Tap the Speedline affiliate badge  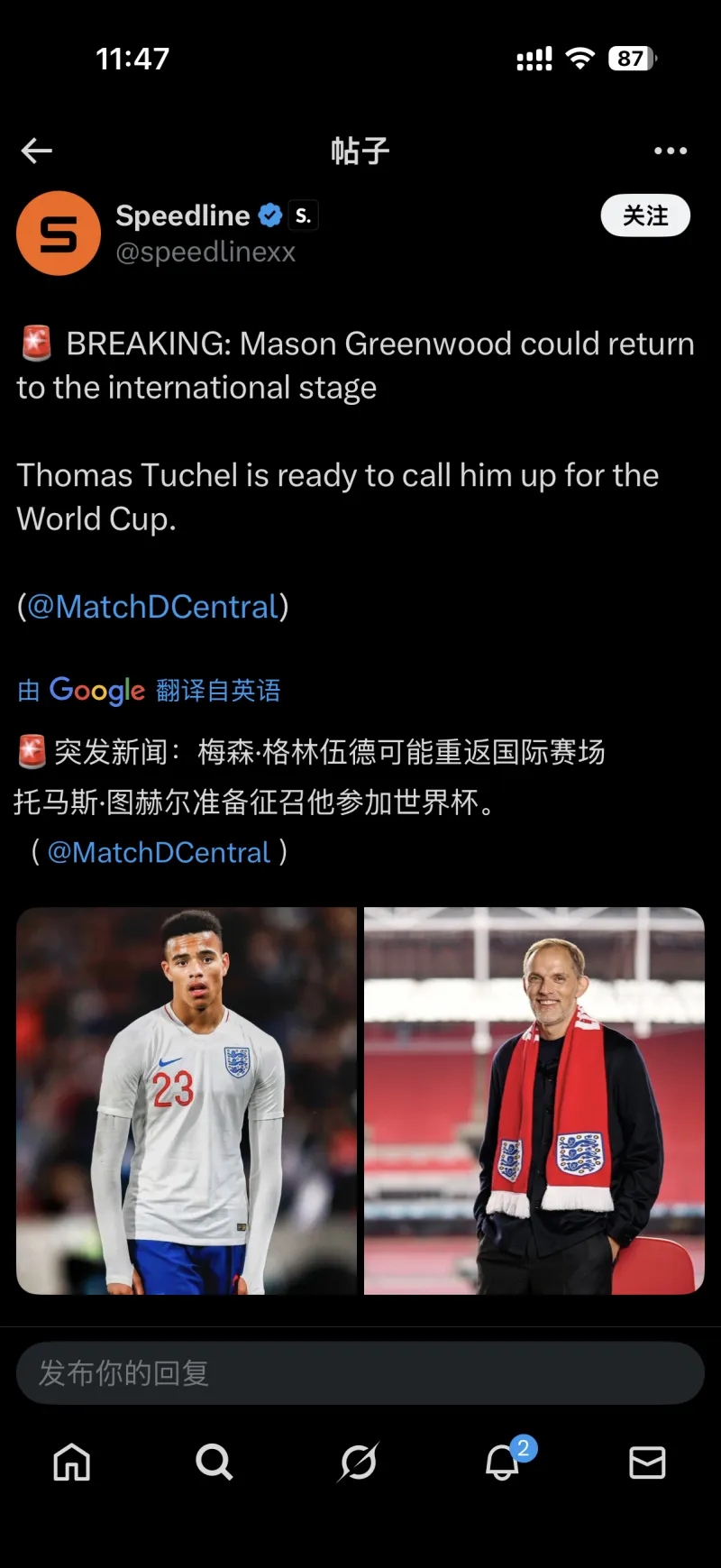click(x=303, y=215)
